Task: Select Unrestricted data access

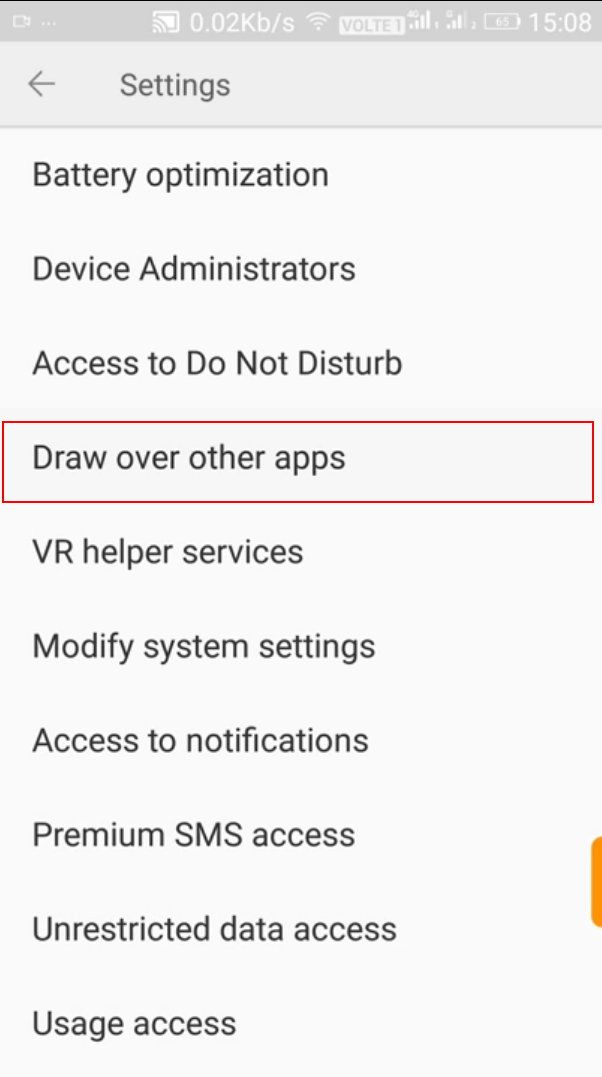Action: (301, 929)
